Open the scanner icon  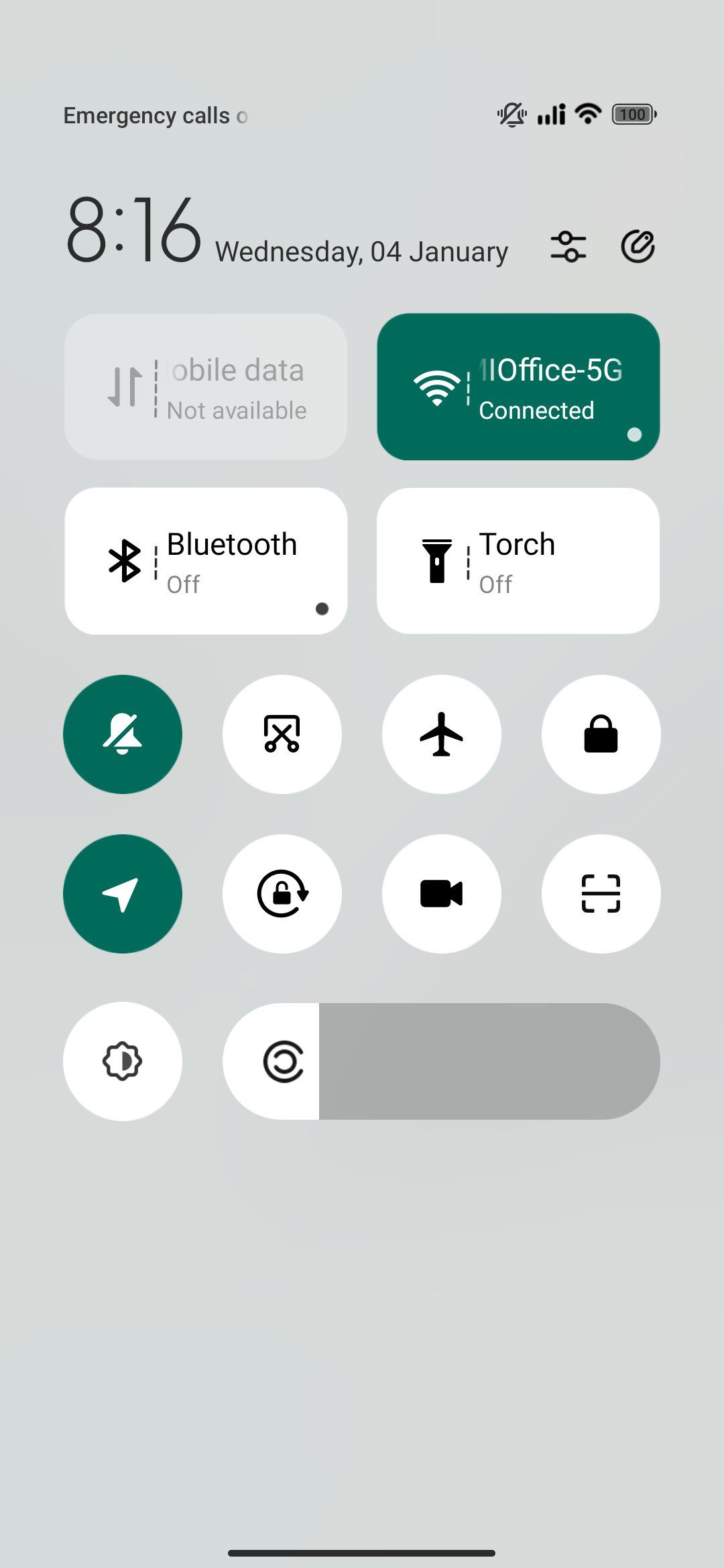point(601,894)
